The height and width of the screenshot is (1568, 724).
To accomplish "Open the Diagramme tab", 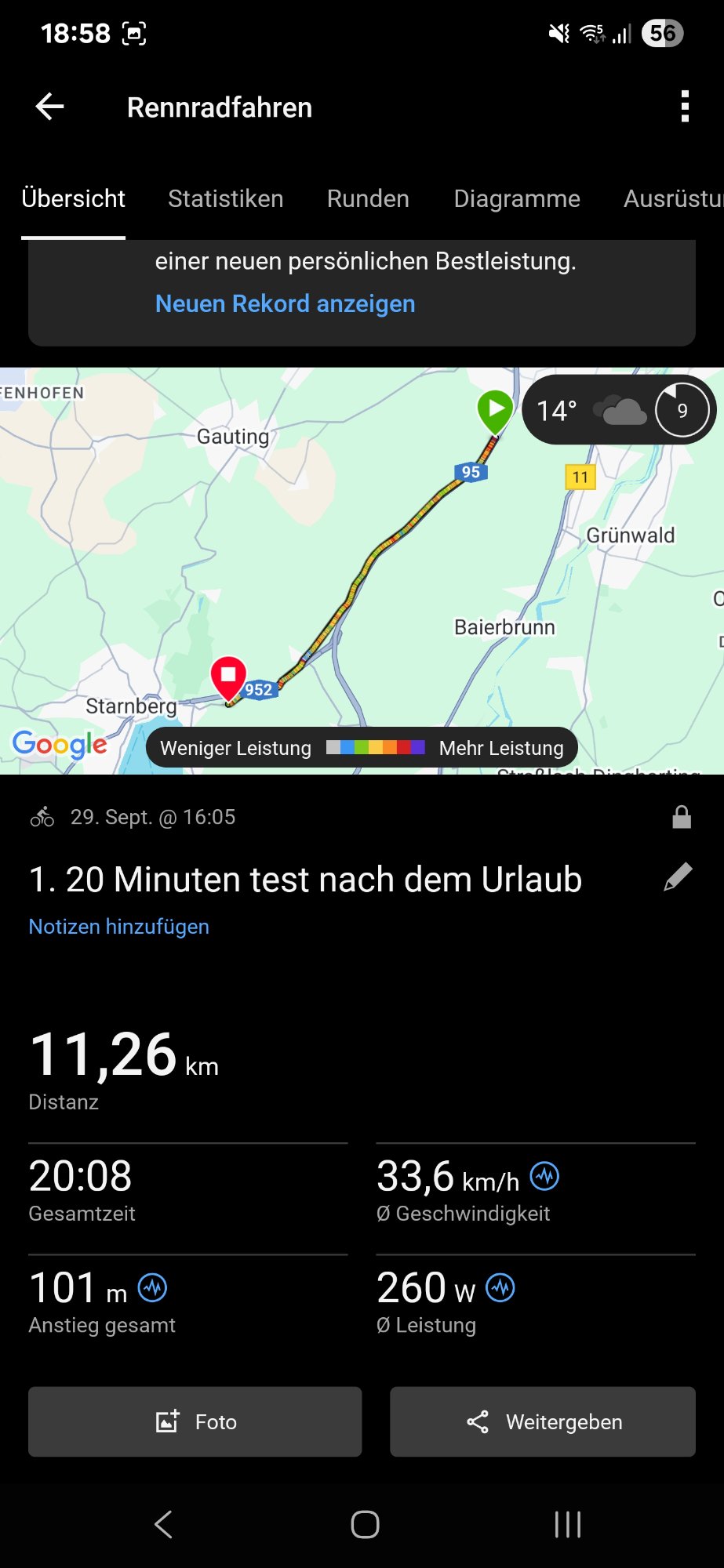I will [517, 199].
